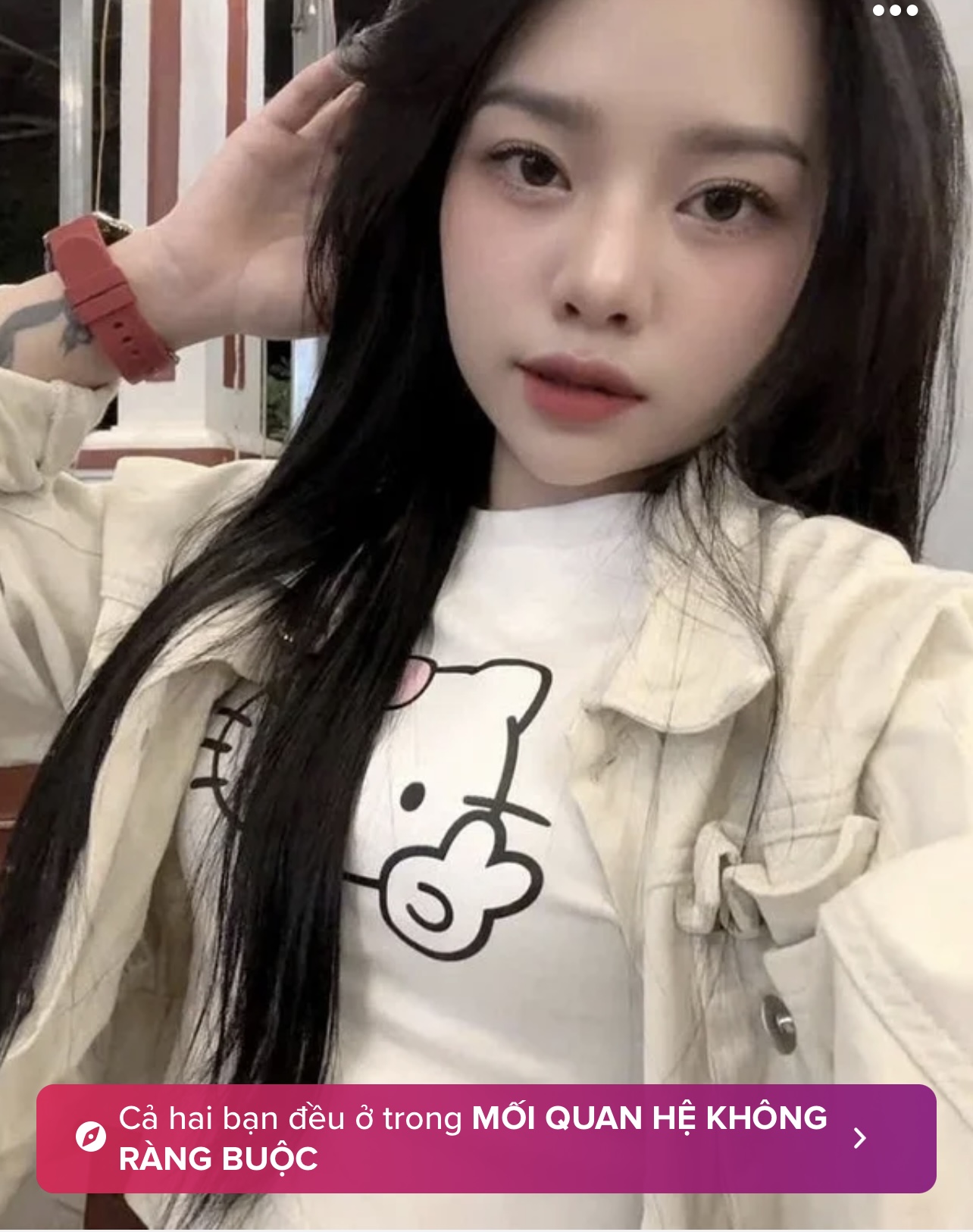Open the 'Mối quan hệ không ràng buộc' banner

[486, 1138]
